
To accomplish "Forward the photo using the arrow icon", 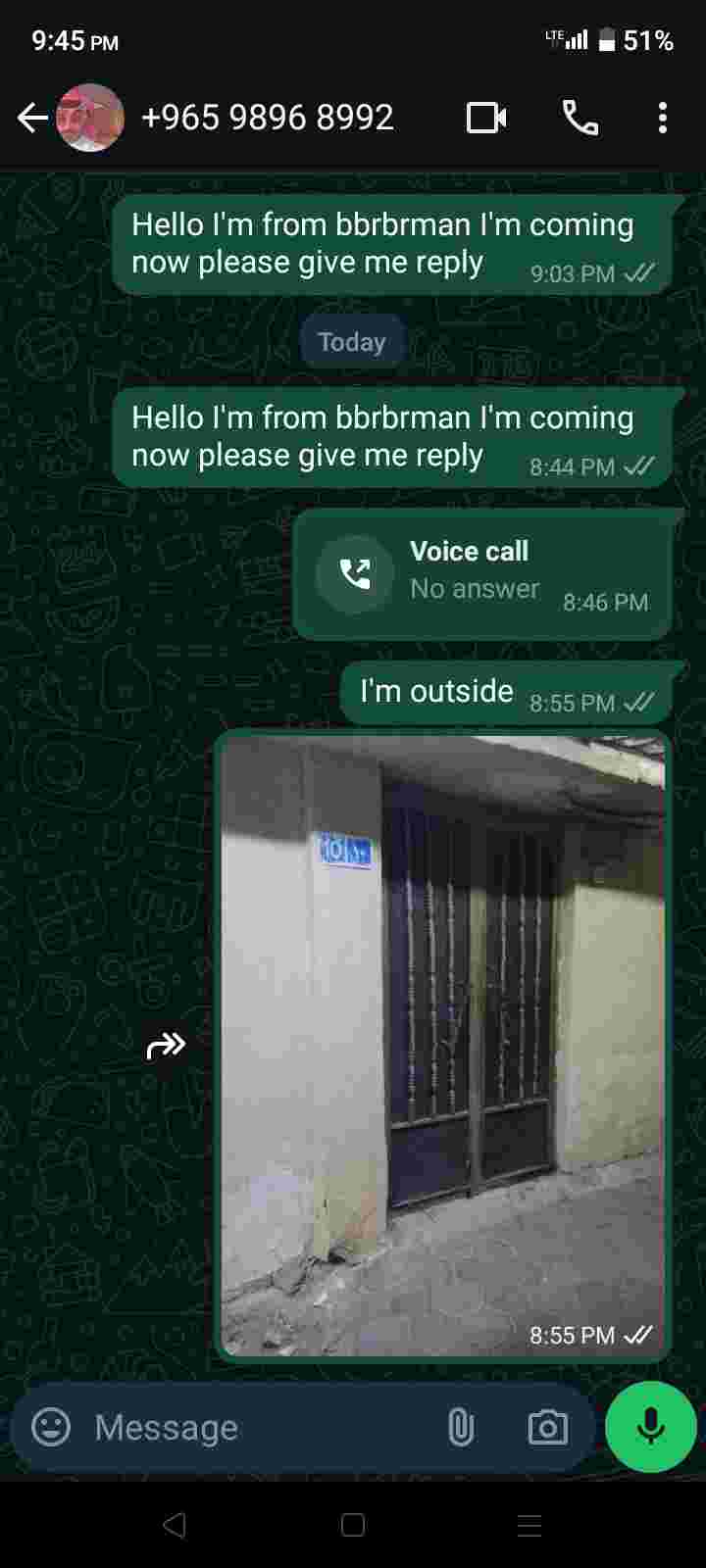I will (x=166, y=1046).
